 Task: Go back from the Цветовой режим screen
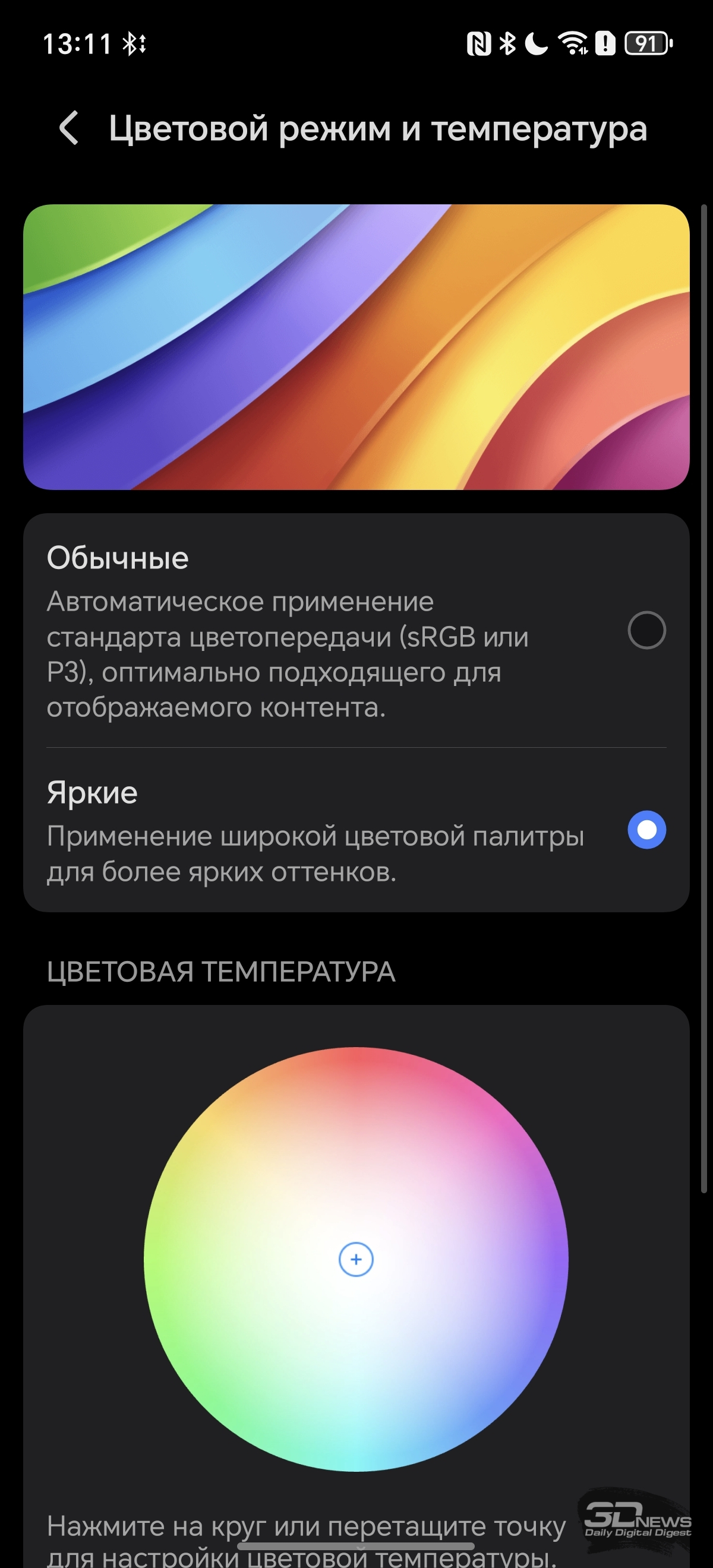(x=69, y=128)
